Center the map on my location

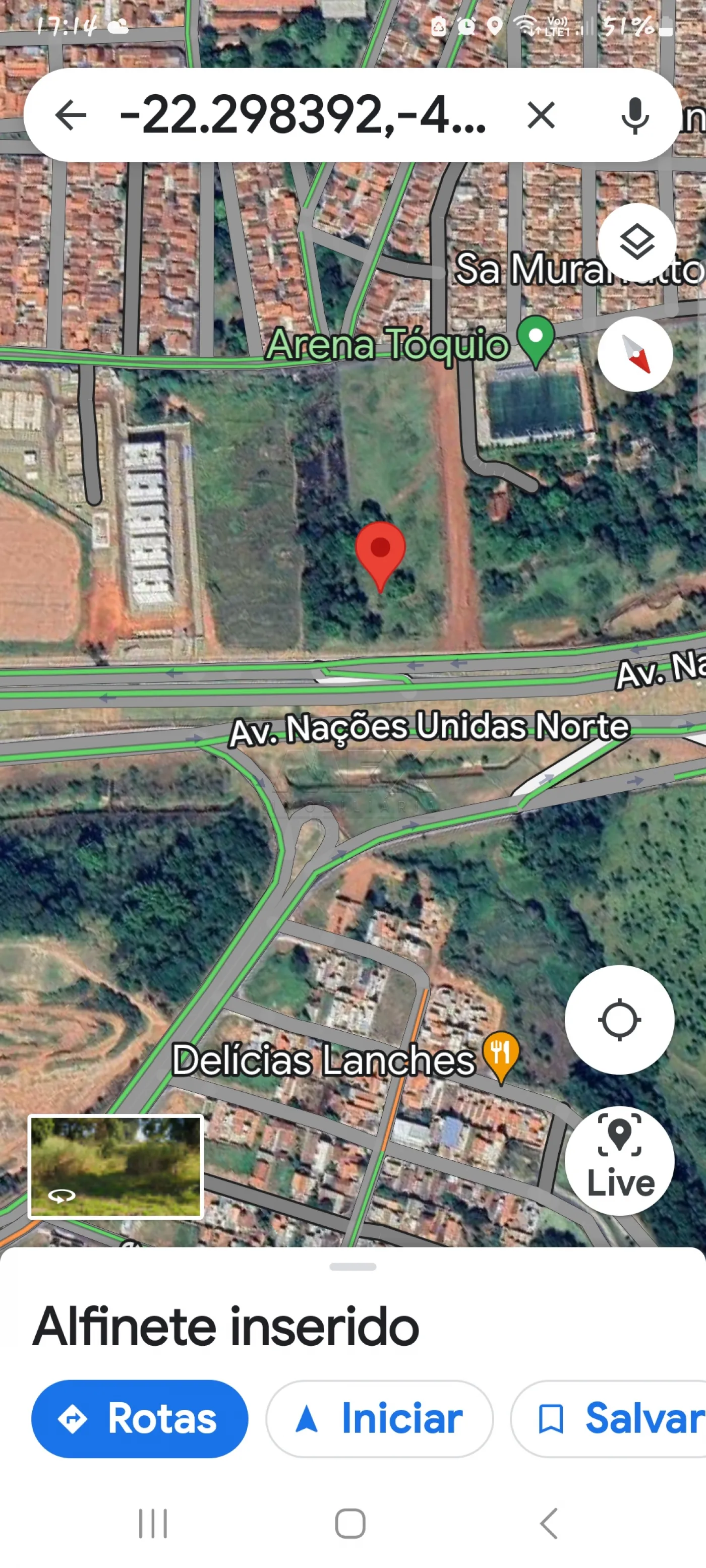(619, 1020)
